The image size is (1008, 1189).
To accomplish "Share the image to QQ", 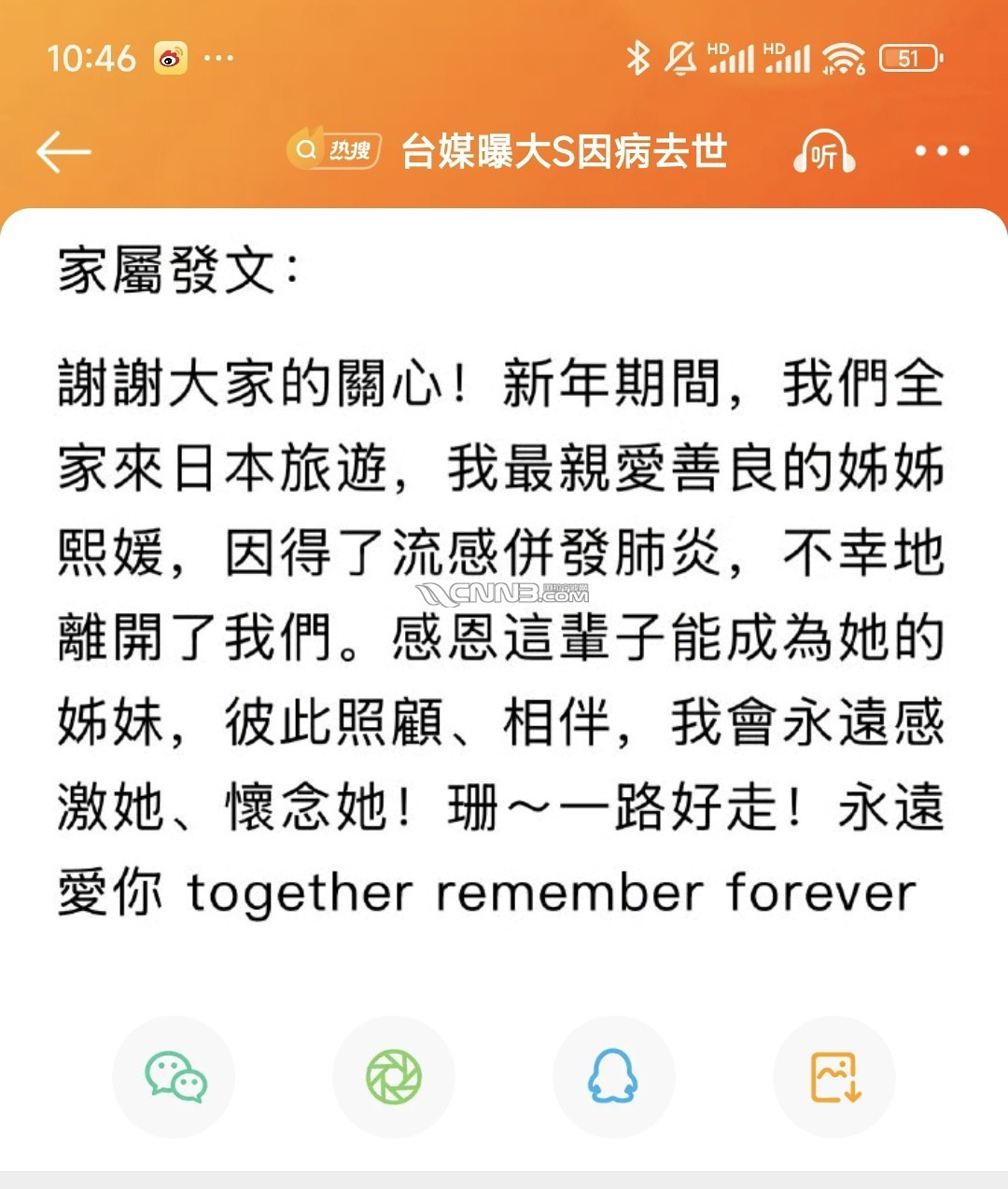I will [x=613, y=1077].
